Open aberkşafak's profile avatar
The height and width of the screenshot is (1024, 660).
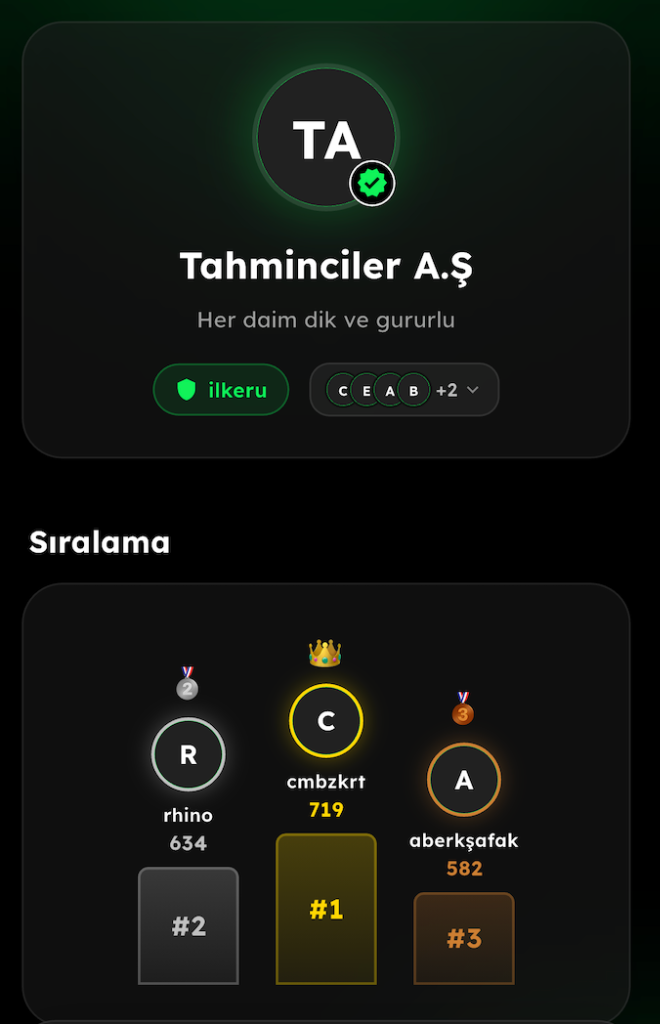pyautogui.click(x=464, y=780)
